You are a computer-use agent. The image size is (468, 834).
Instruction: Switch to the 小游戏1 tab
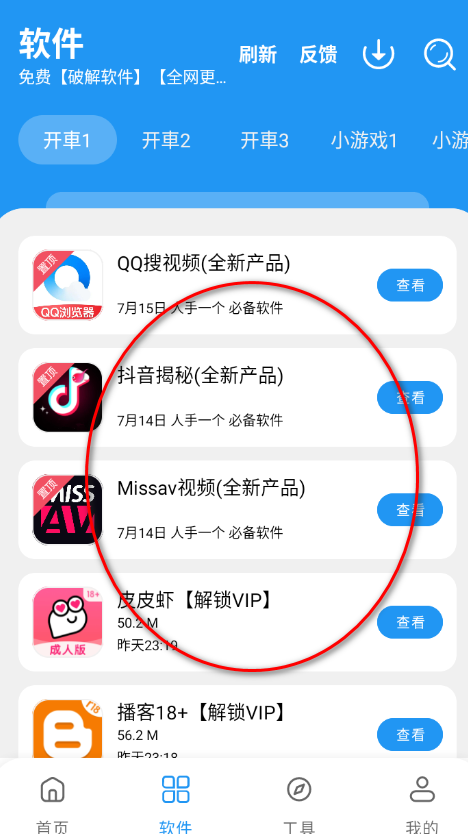pos(364,140)
